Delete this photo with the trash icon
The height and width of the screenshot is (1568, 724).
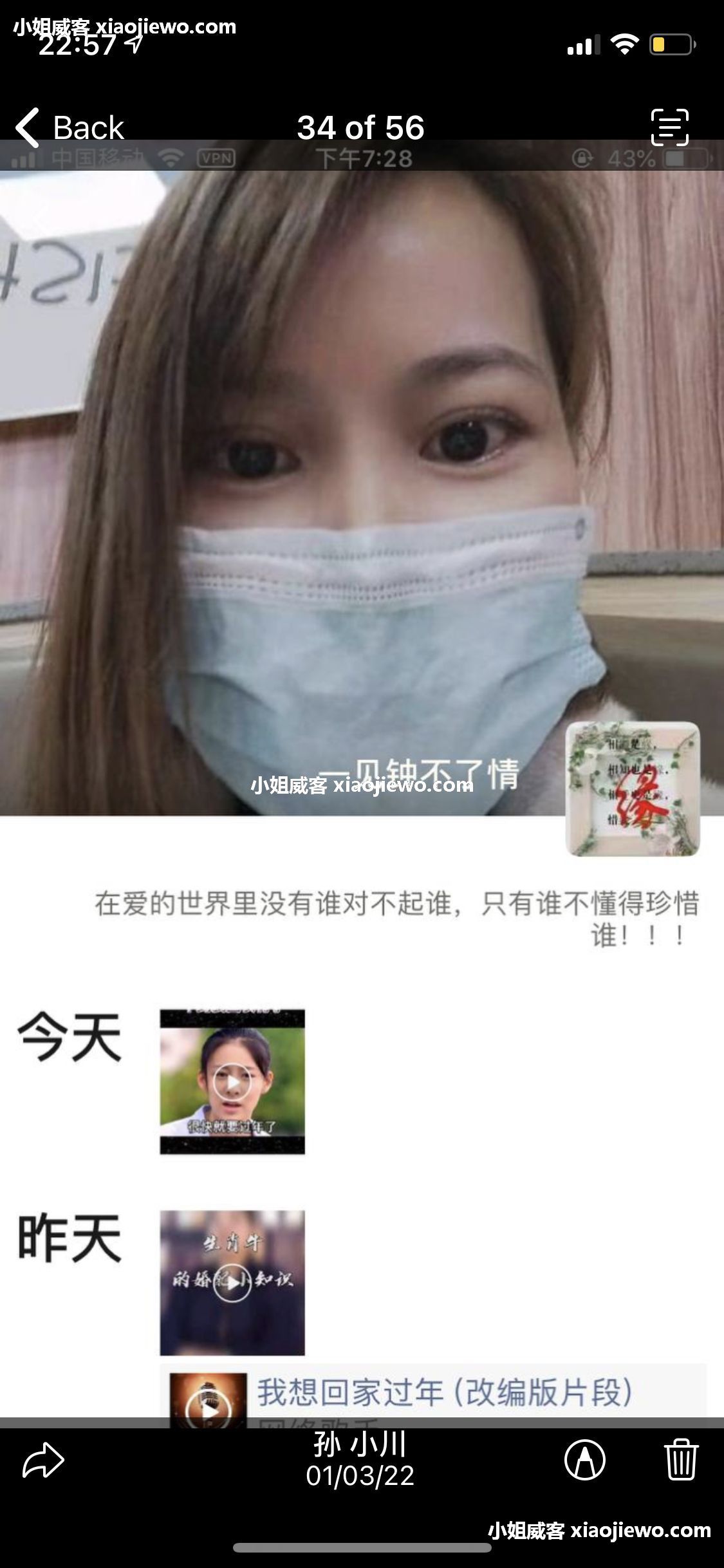pyautogui.click(x=680, y=1460)
